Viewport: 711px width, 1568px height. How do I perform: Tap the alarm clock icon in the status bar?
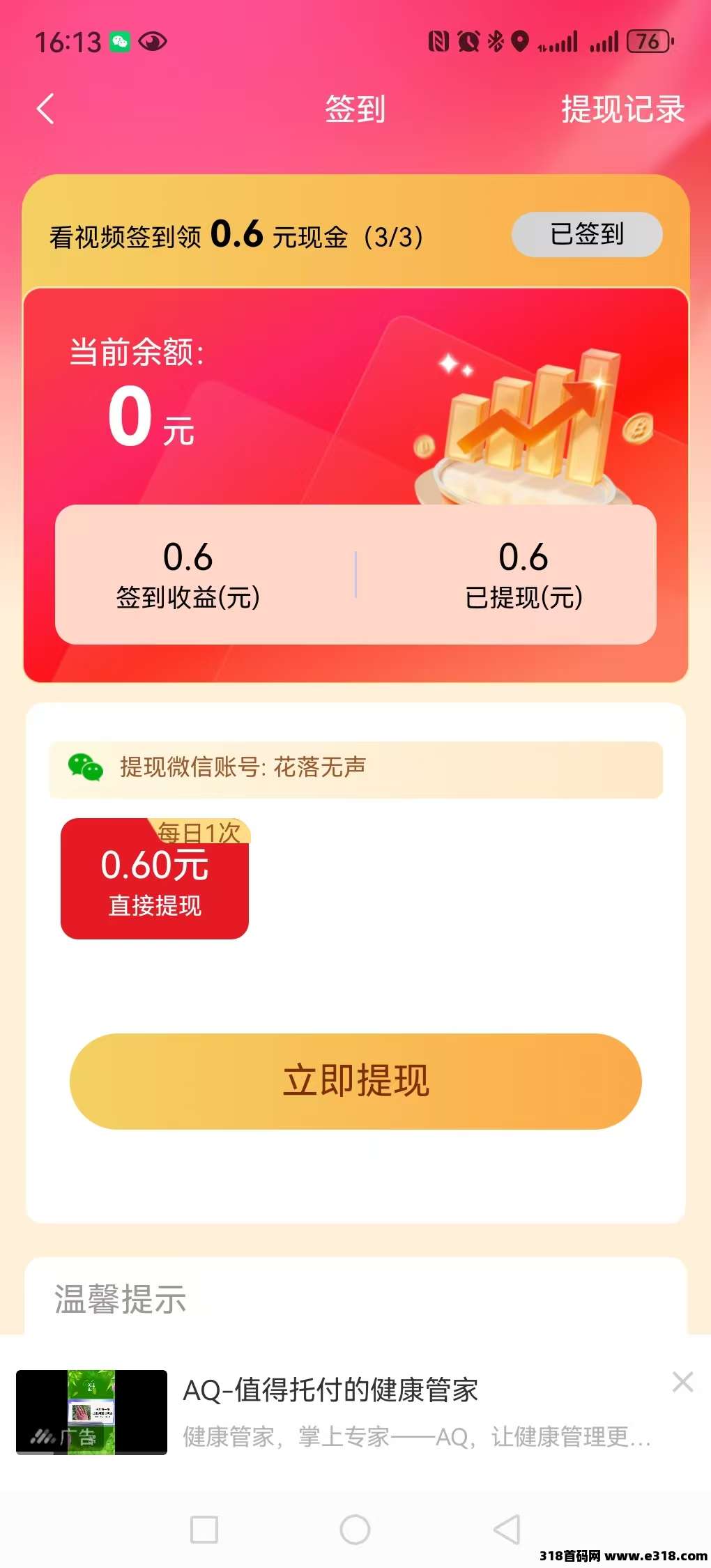tap(468, 42)
